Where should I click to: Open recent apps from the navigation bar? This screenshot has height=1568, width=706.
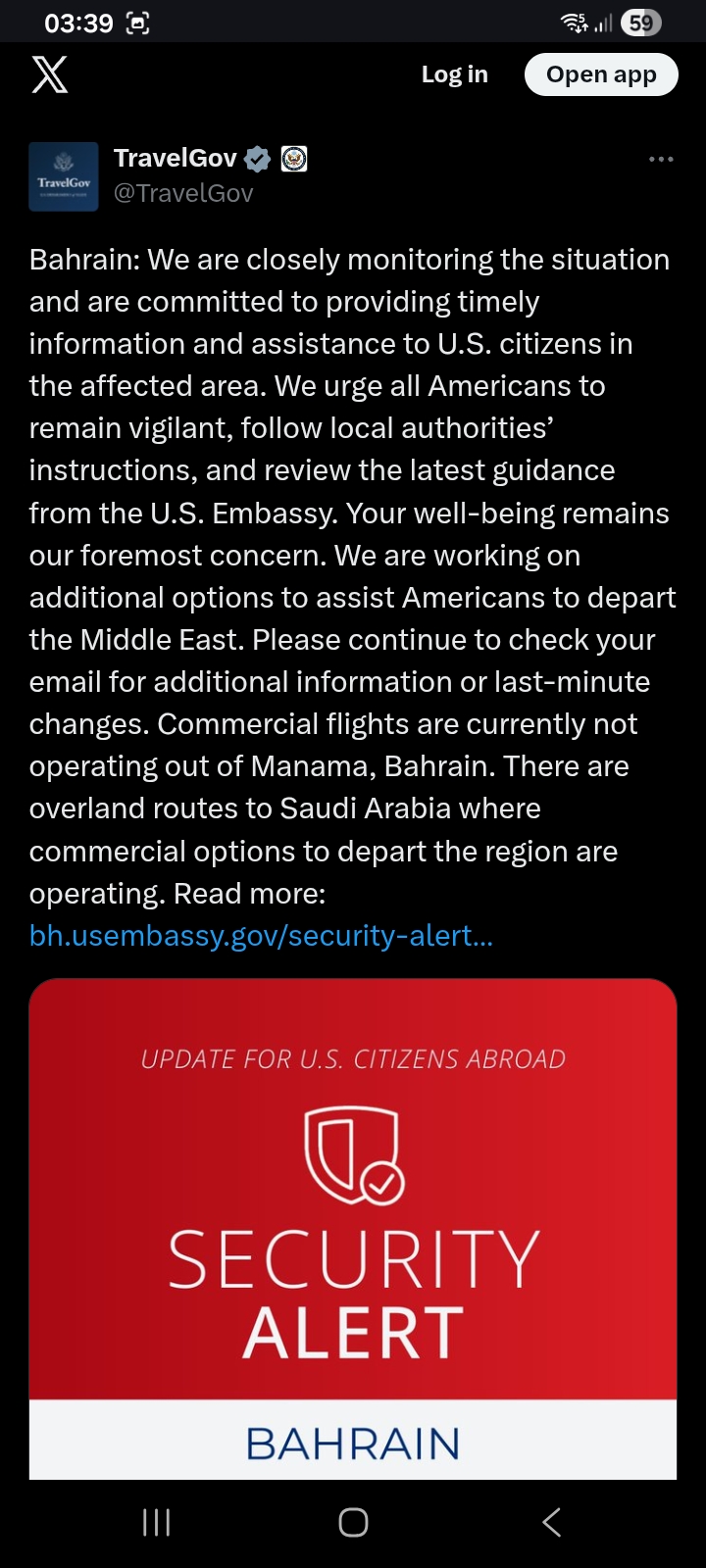[x=157, y=1522]
